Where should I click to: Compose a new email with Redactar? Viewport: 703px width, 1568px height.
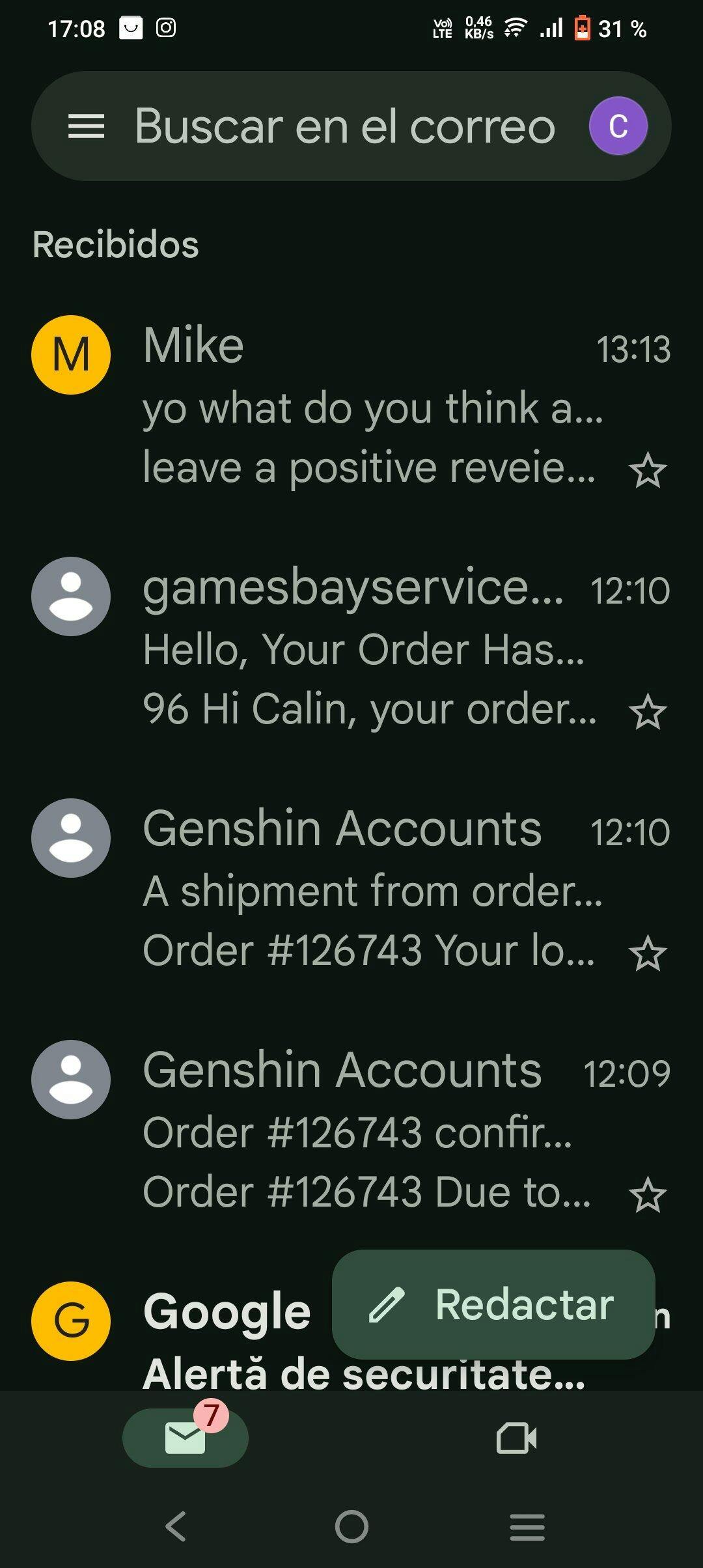click(493, 1304)
